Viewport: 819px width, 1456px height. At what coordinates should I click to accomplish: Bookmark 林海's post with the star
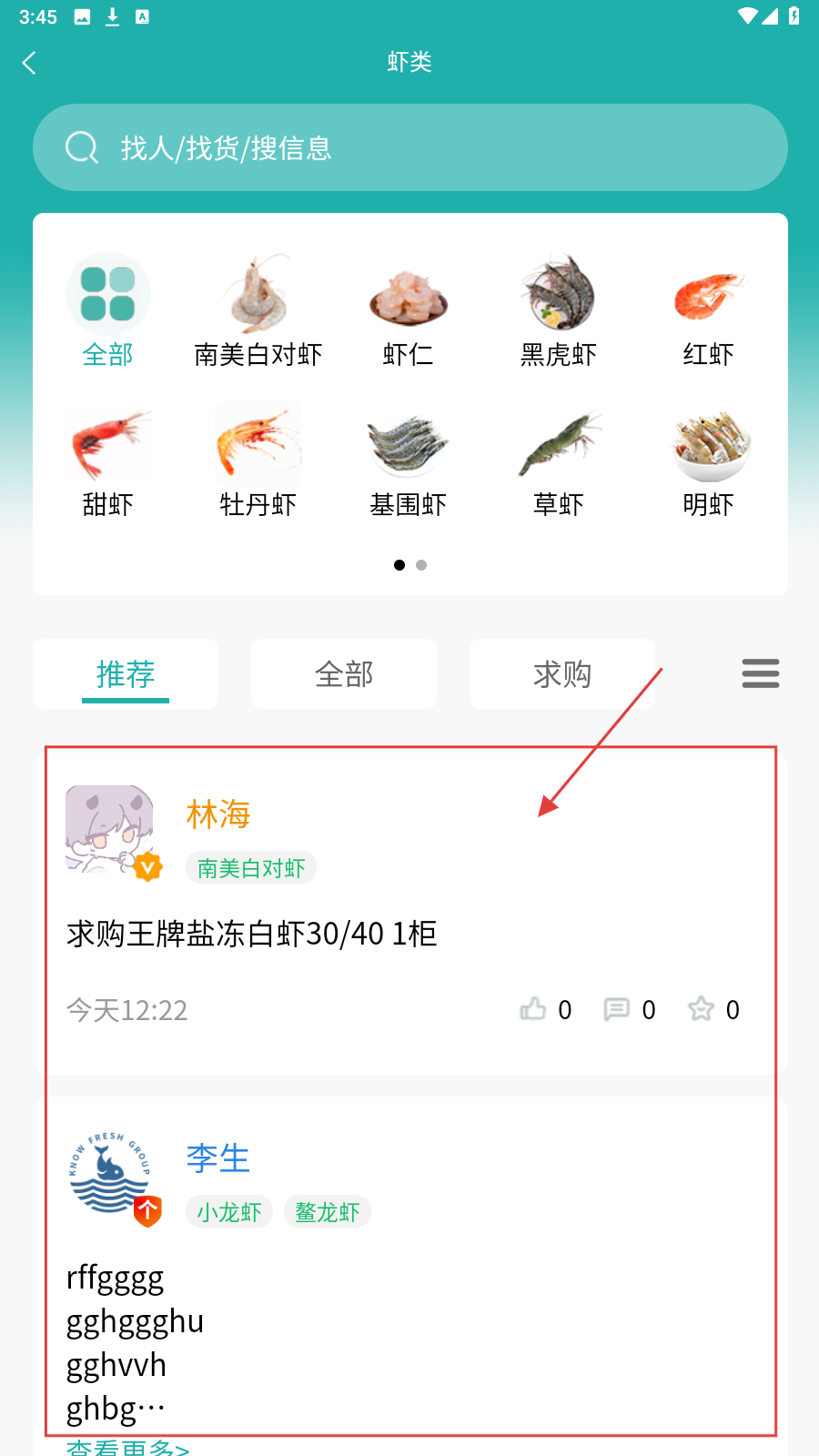[x=701, y=1009]
